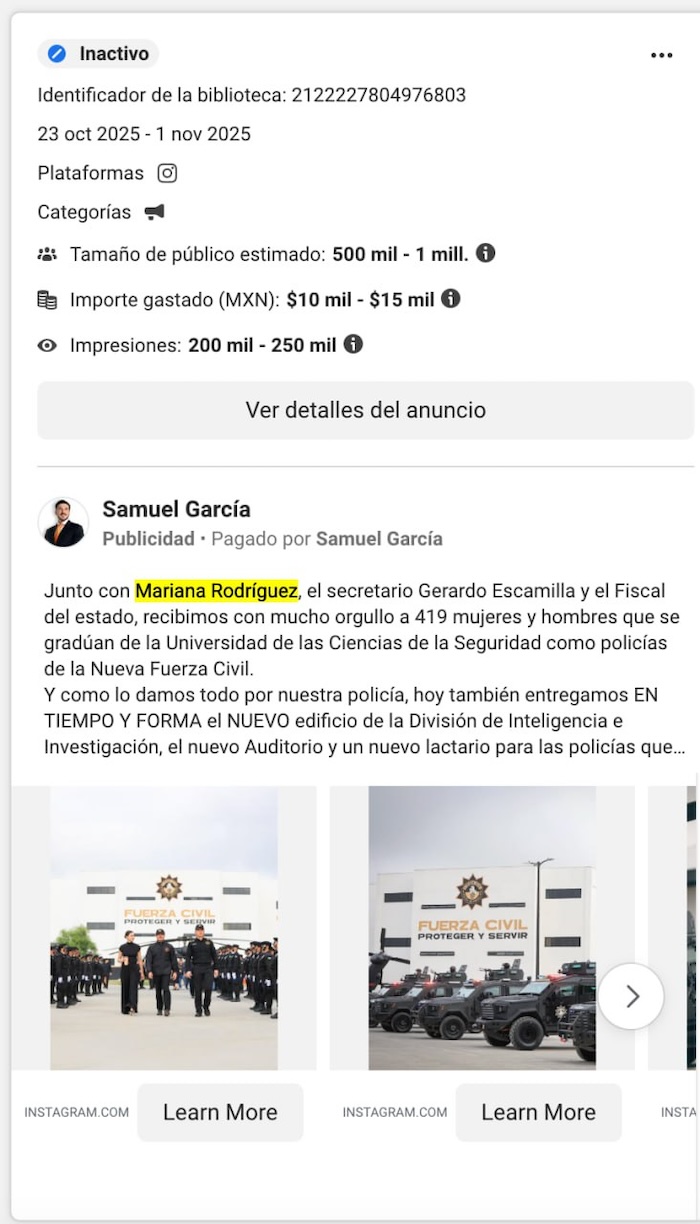Open the armored vehicles carousel image
Image resolution: width=700 pixels, height=1224 pixels.
(x=482, y=928)
